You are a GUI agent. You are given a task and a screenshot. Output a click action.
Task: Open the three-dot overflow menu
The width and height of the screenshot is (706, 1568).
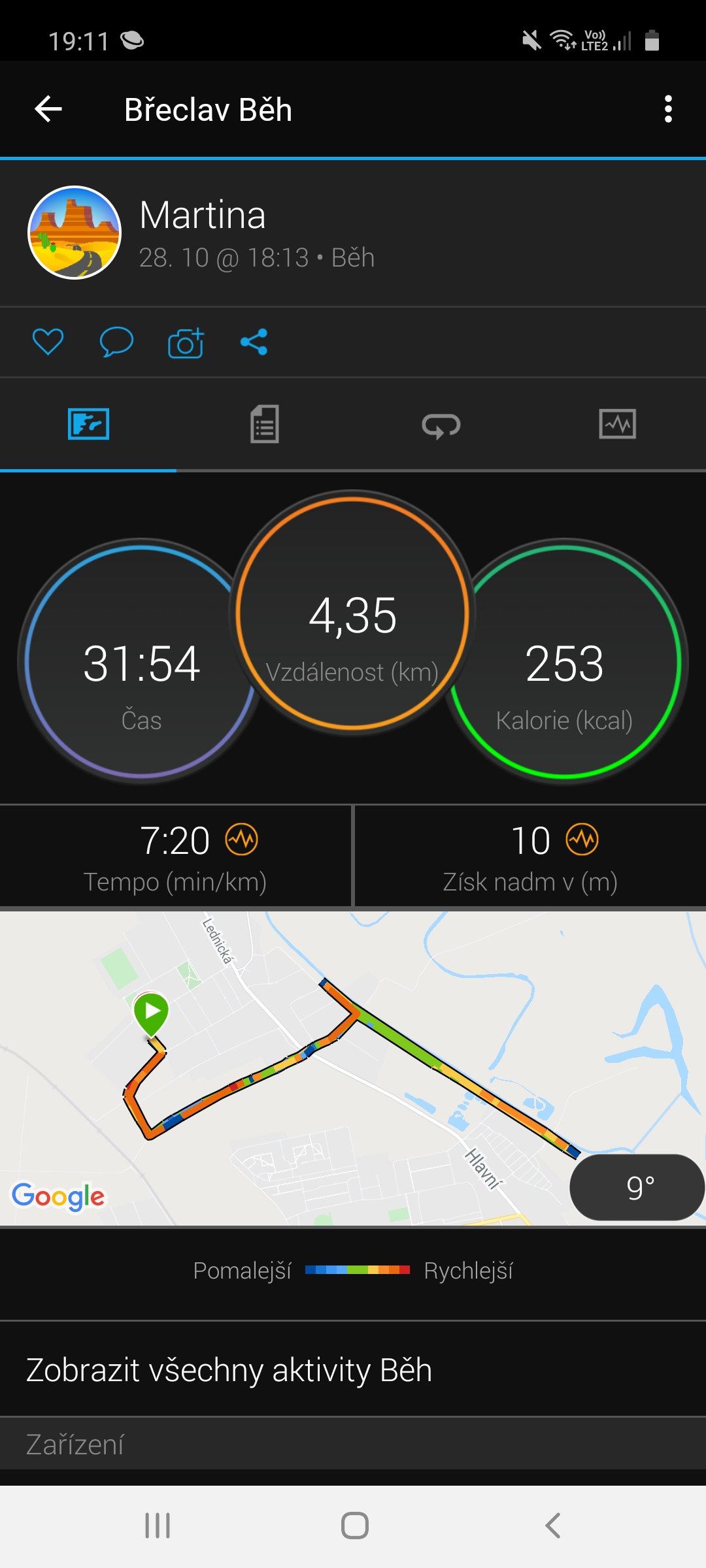[667, 109]
